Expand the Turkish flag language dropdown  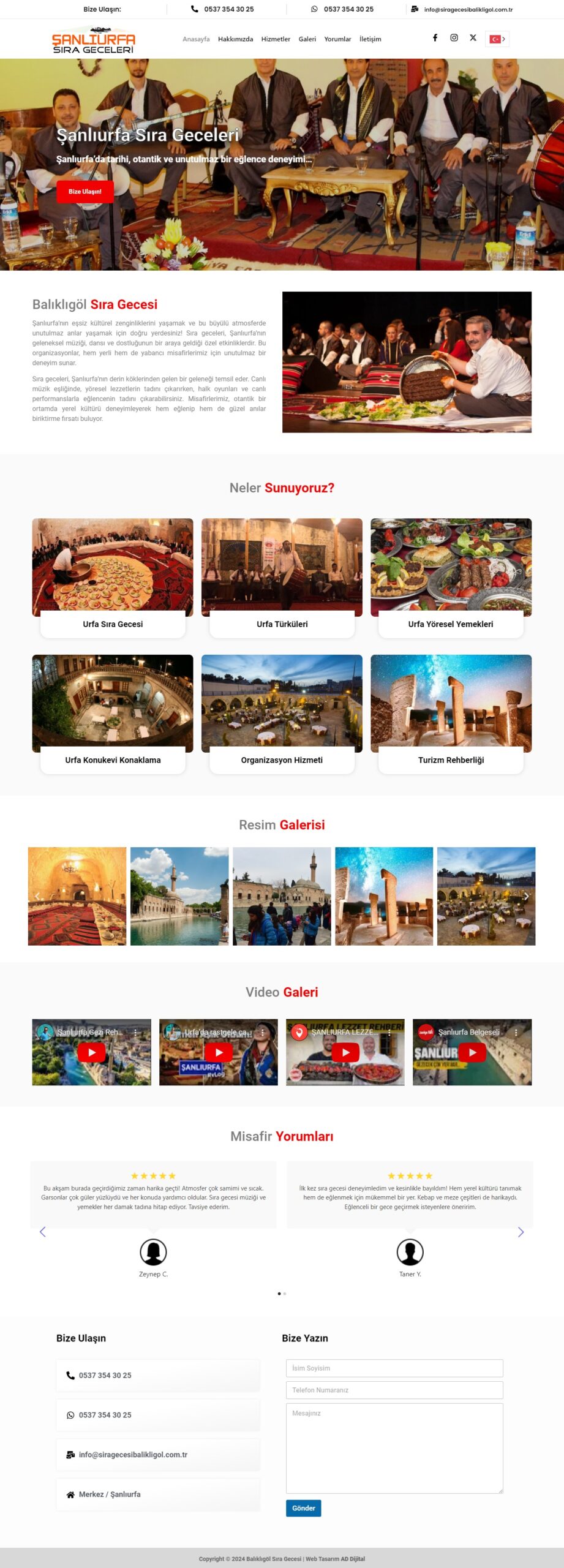coord(497,39)
